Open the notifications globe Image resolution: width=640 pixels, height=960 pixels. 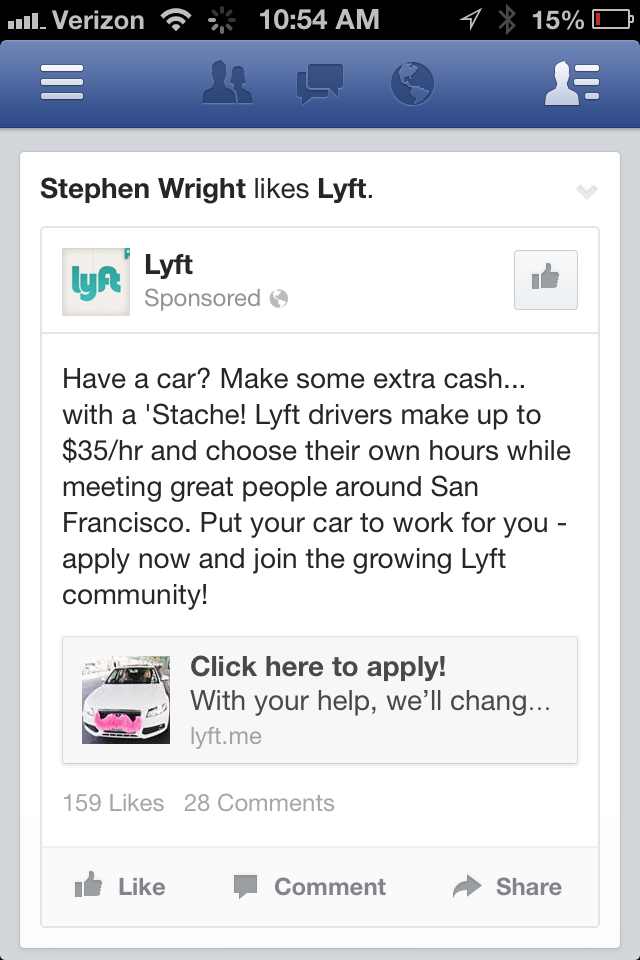[411, 83]
